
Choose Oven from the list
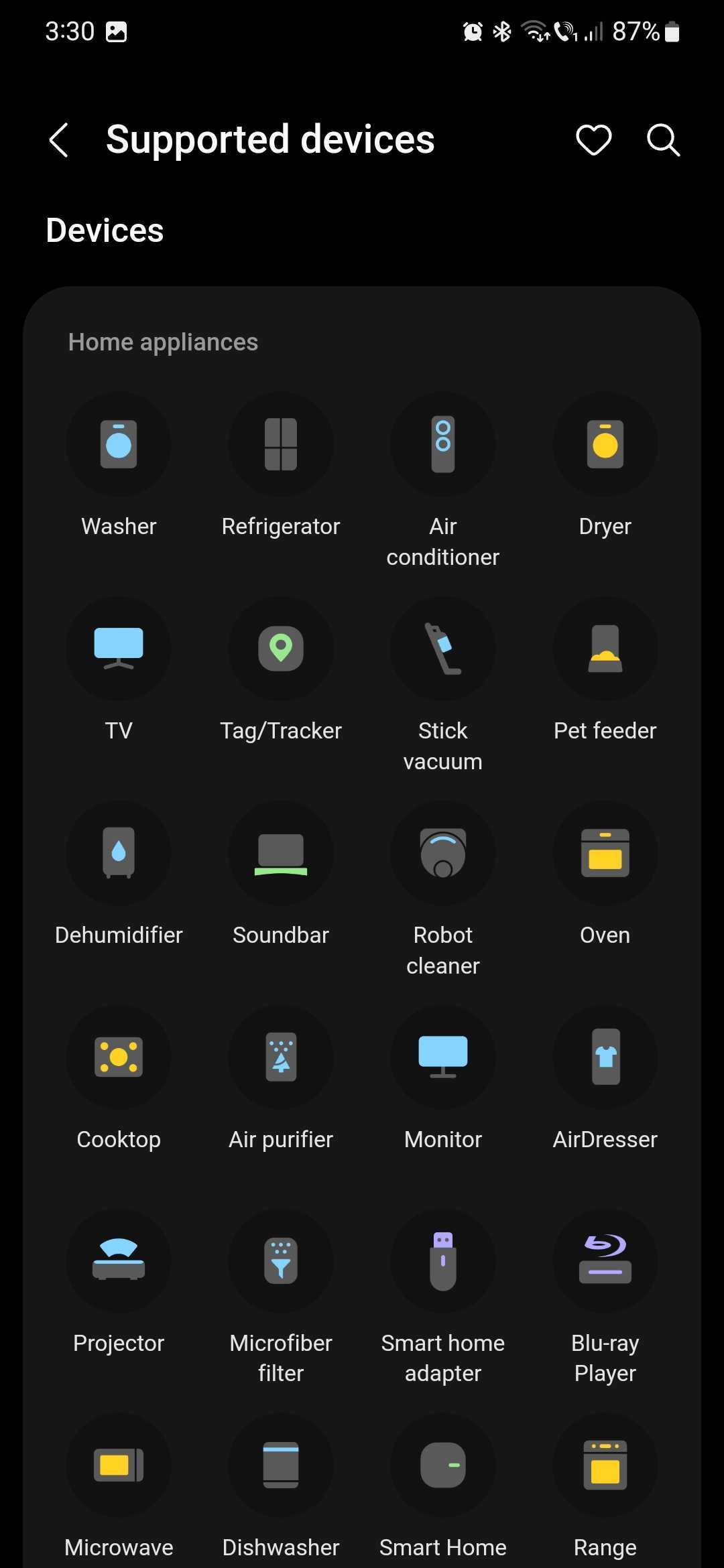605,853
